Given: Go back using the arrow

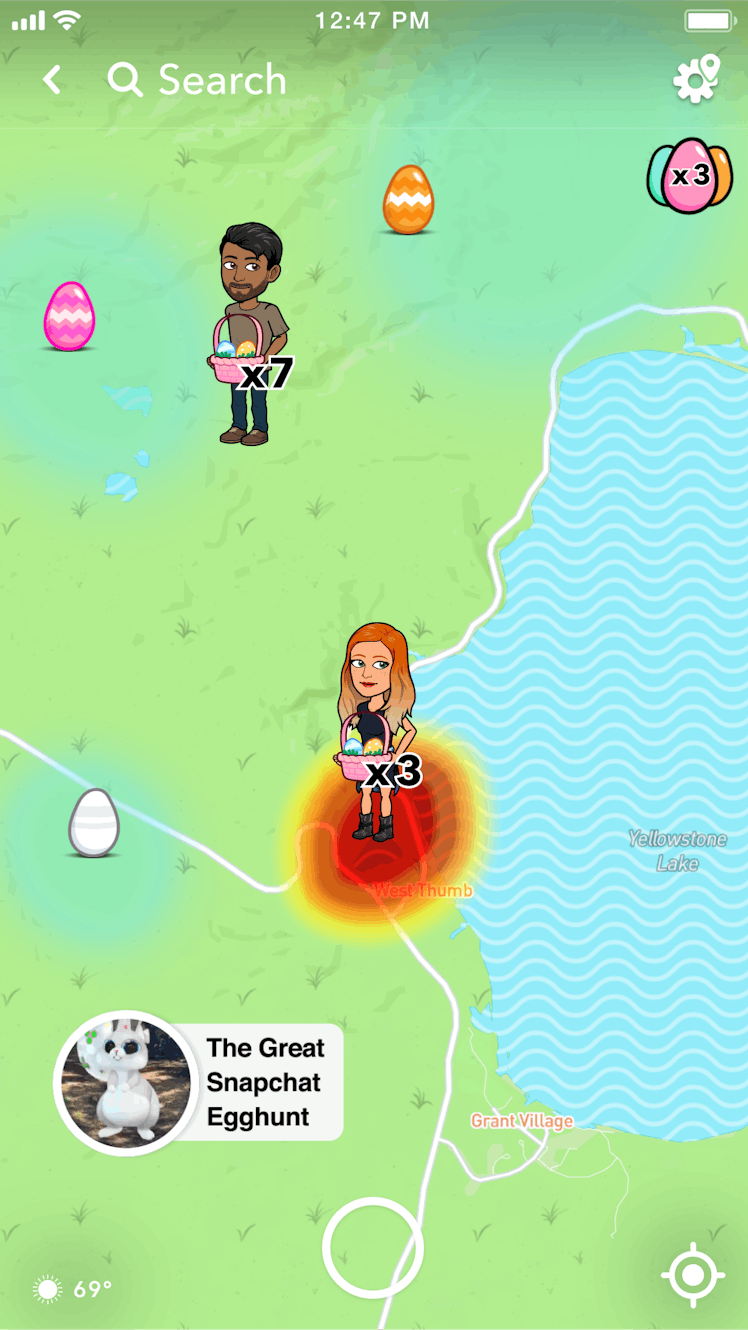Looking at the screenshot, I should pos(52,80).
